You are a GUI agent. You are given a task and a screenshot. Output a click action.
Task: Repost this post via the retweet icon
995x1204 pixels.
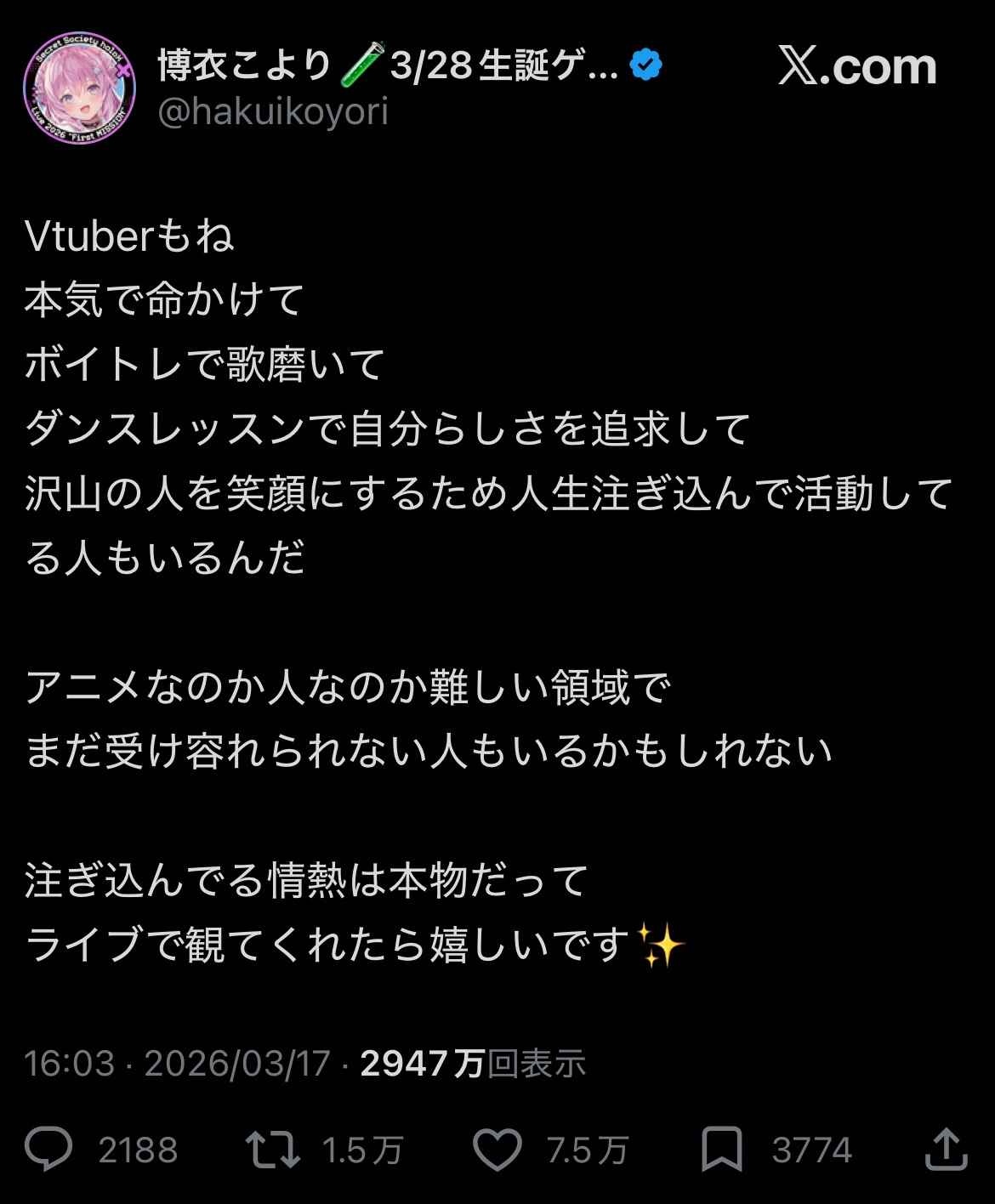pyautogui.click(x=273, y=1150)
